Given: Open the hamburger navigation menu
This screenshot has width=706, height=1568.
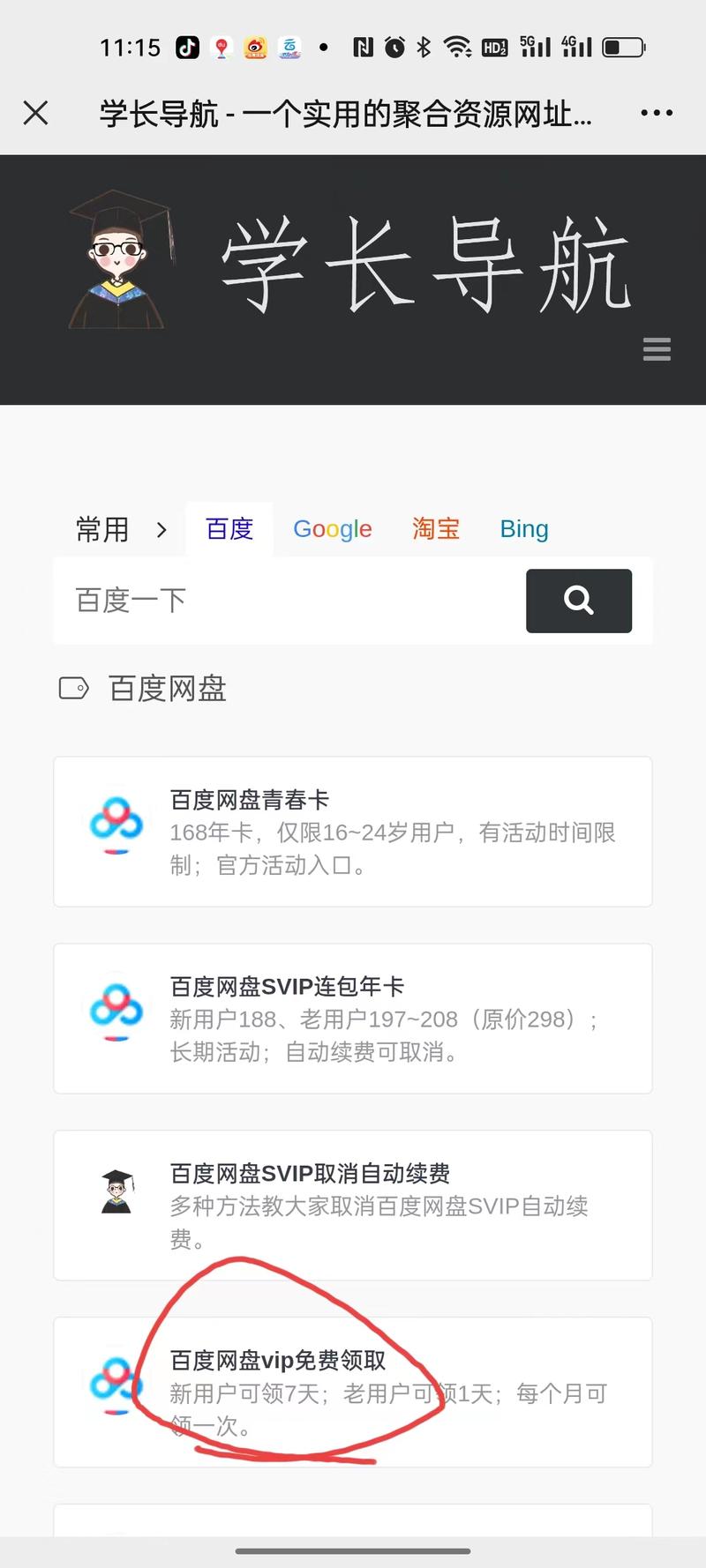Looking at the screenshot, I should coord(657,349).
